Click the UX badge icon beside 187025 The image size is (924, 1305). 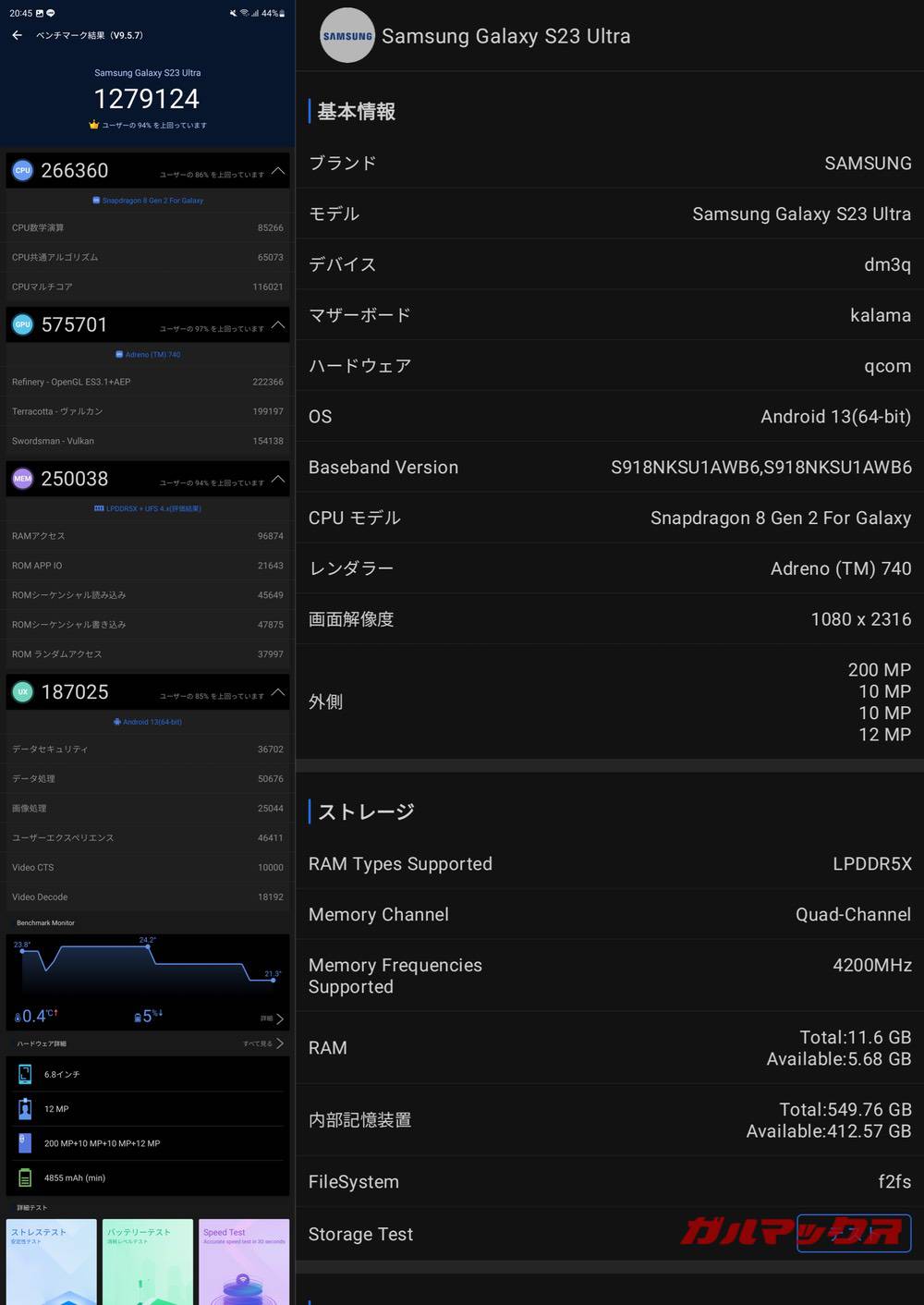click(22, 692)
